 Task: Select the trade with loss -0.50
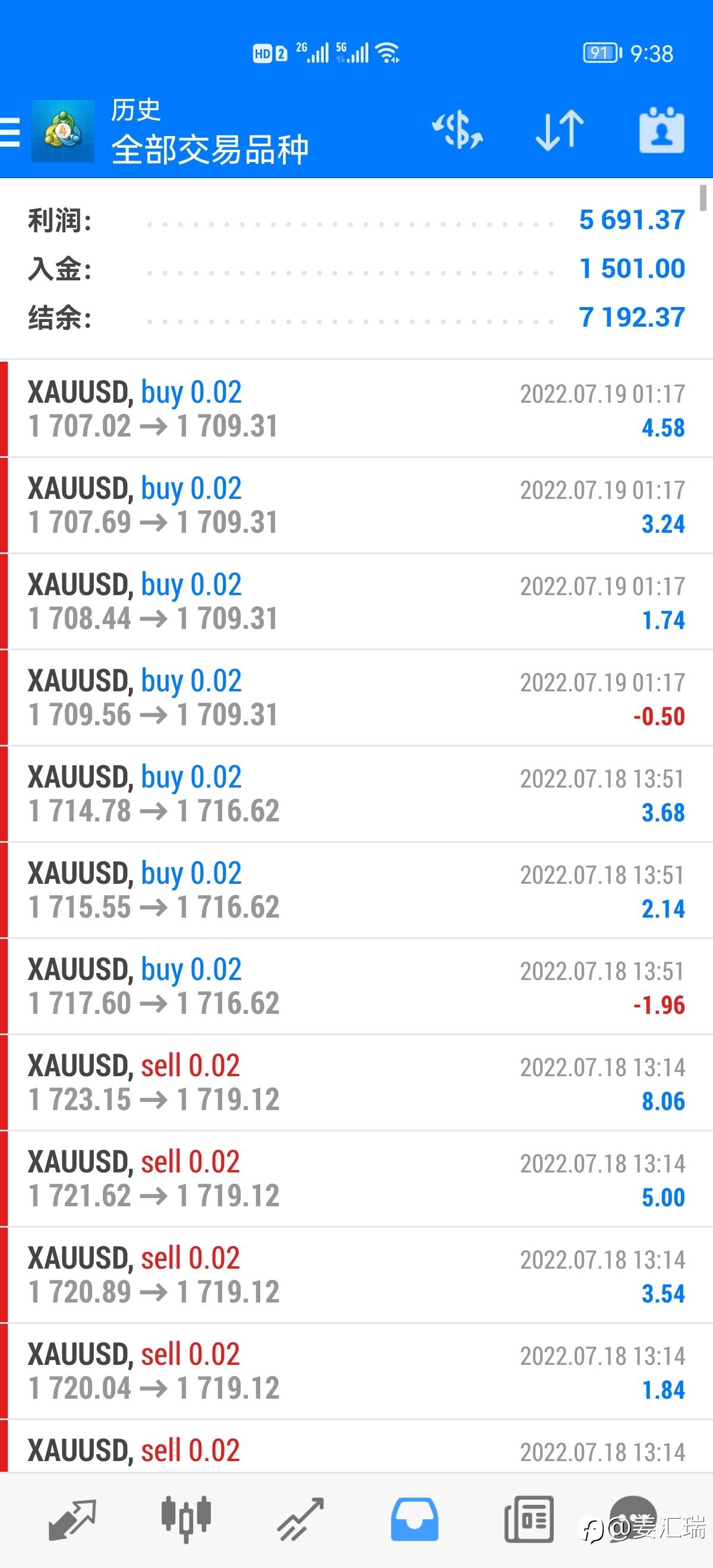pyautogui.click(x=356, y=697)
